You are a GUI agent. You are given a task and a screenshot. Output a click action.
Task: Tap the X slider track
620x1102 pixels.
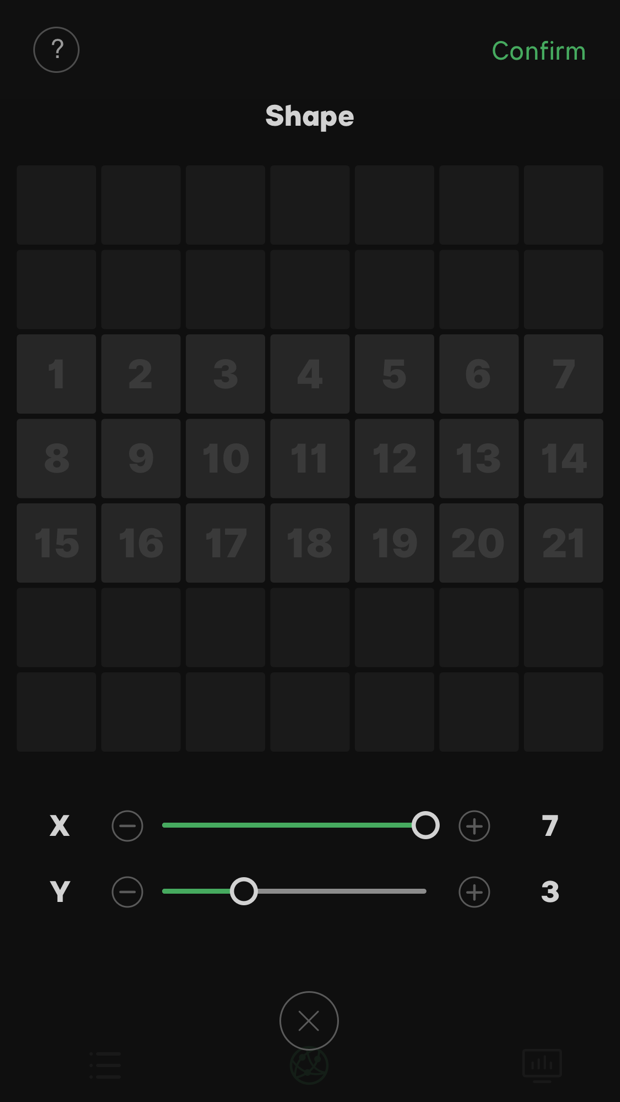[290, 825]
